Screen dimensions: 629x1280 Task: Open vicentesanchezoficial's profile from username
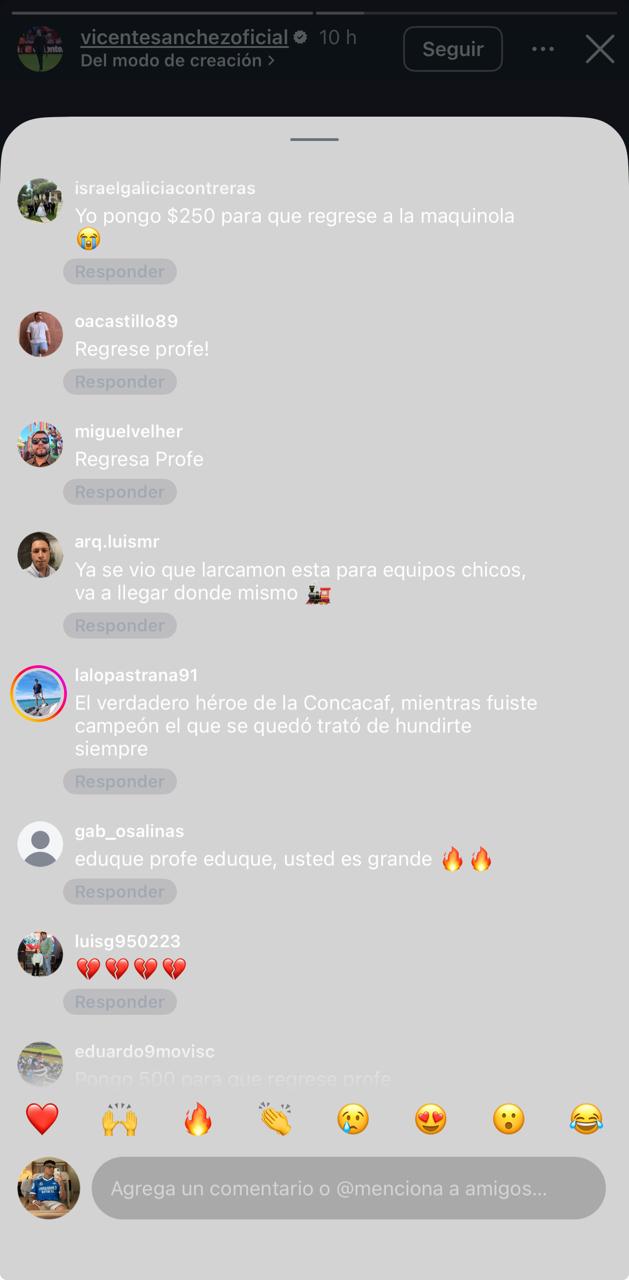pyautogui.click(x=184, y=38)
